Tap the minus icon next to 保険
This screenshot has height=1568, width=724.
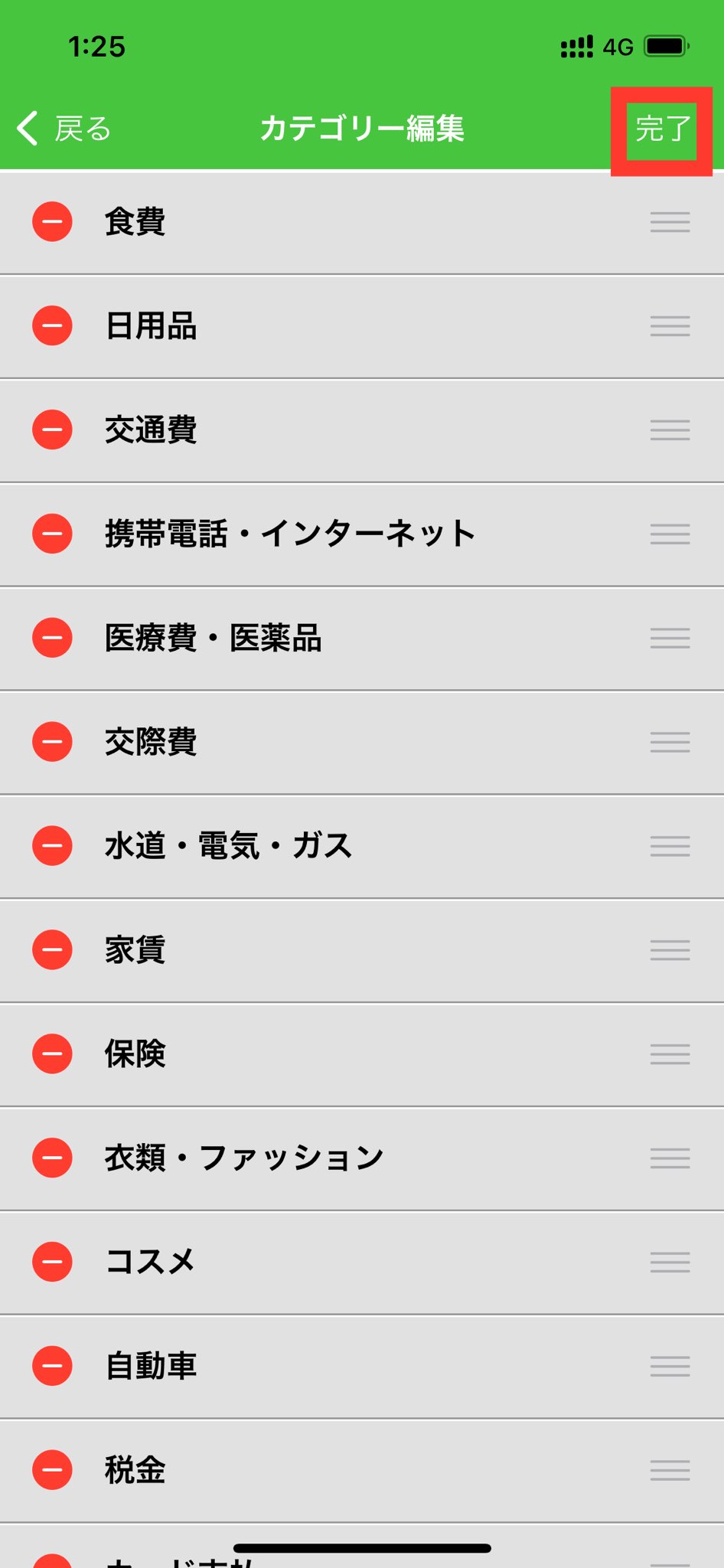pyautogui.click(x=52, y=1054)
